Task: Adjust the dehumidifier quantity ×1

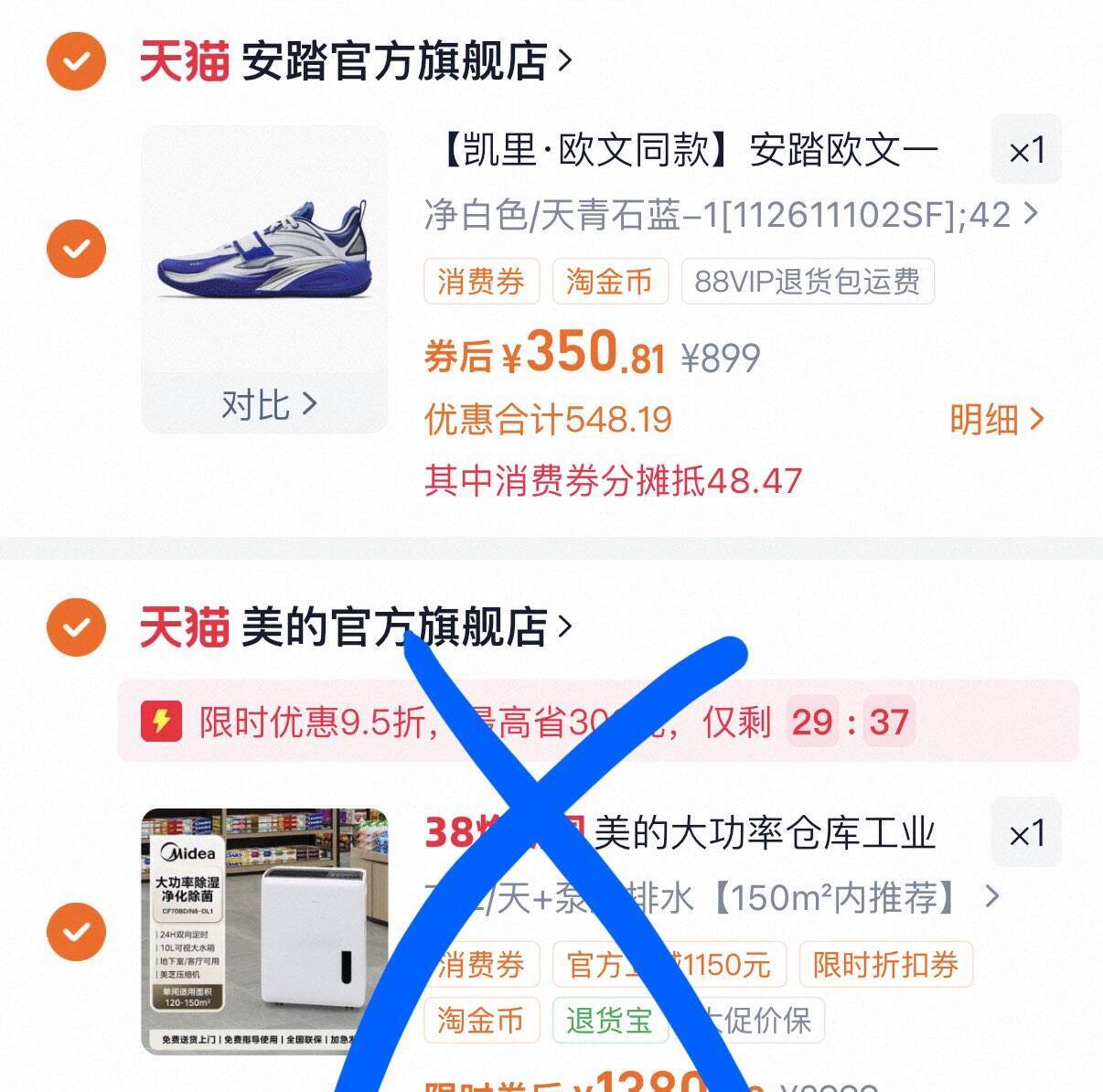Action: point(1026,833)
